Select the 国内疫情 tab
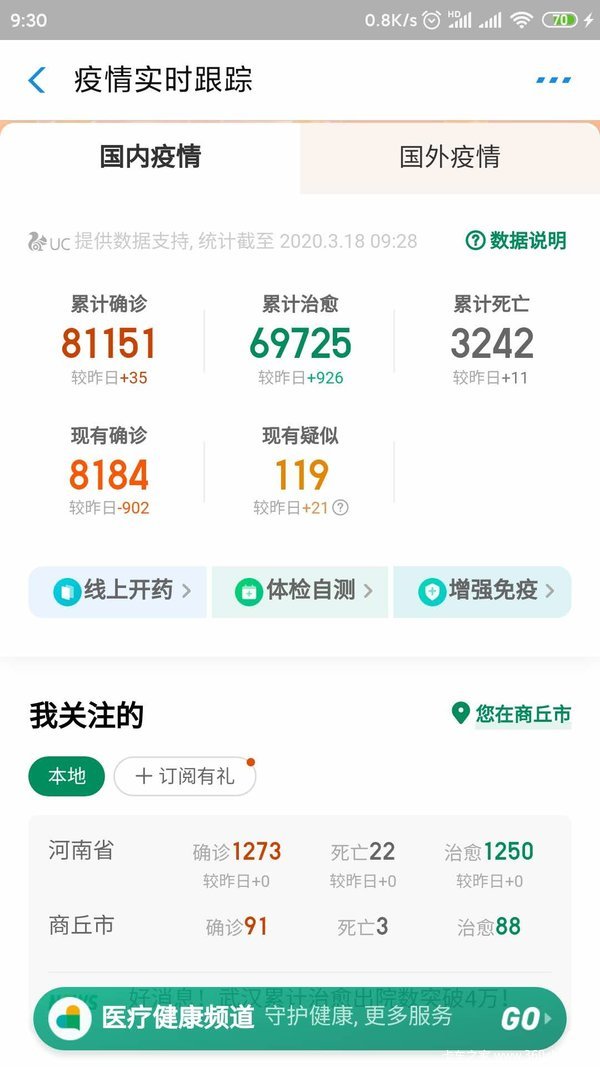 point(150,157)
